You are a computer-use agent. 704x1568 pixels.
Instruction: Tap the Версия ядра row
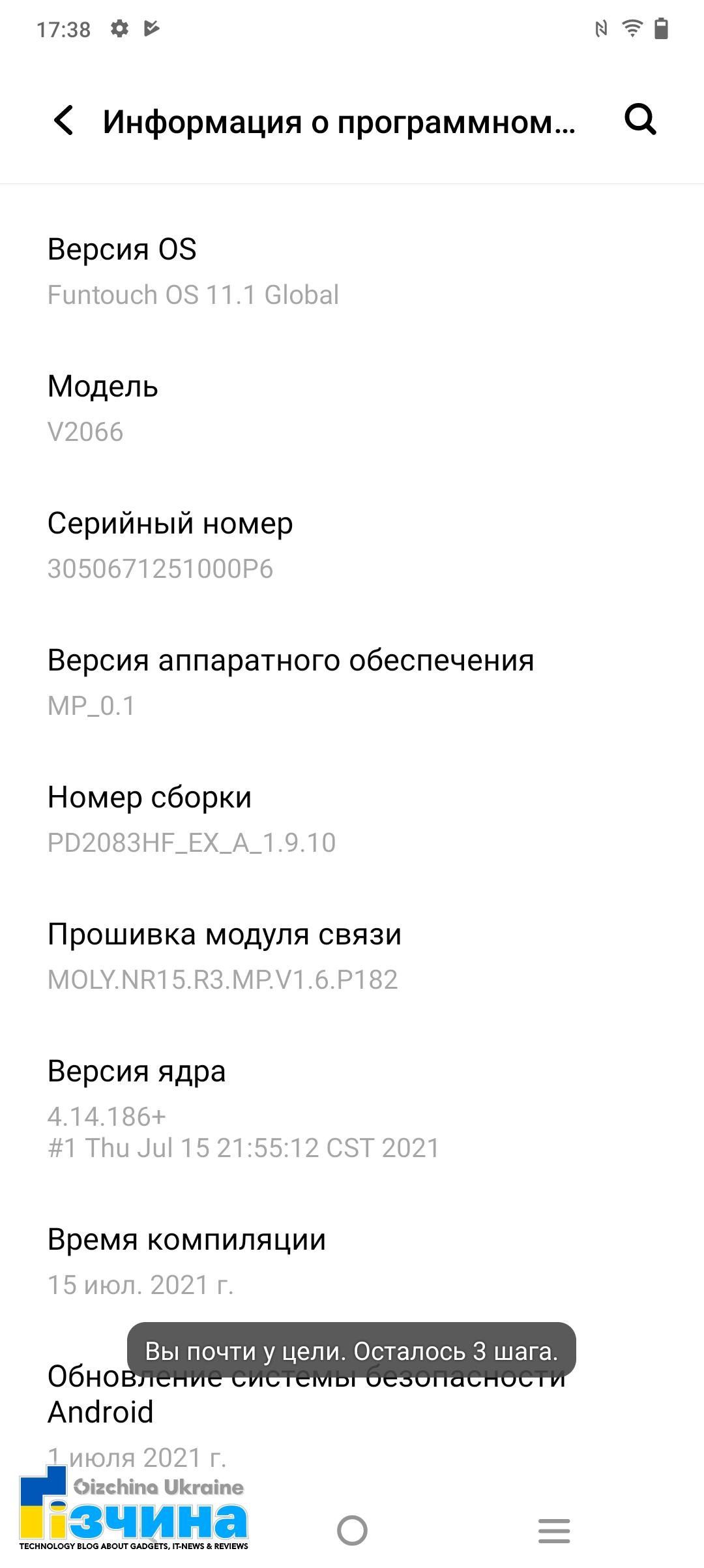pyautogui.click(x=352, y=1109)
